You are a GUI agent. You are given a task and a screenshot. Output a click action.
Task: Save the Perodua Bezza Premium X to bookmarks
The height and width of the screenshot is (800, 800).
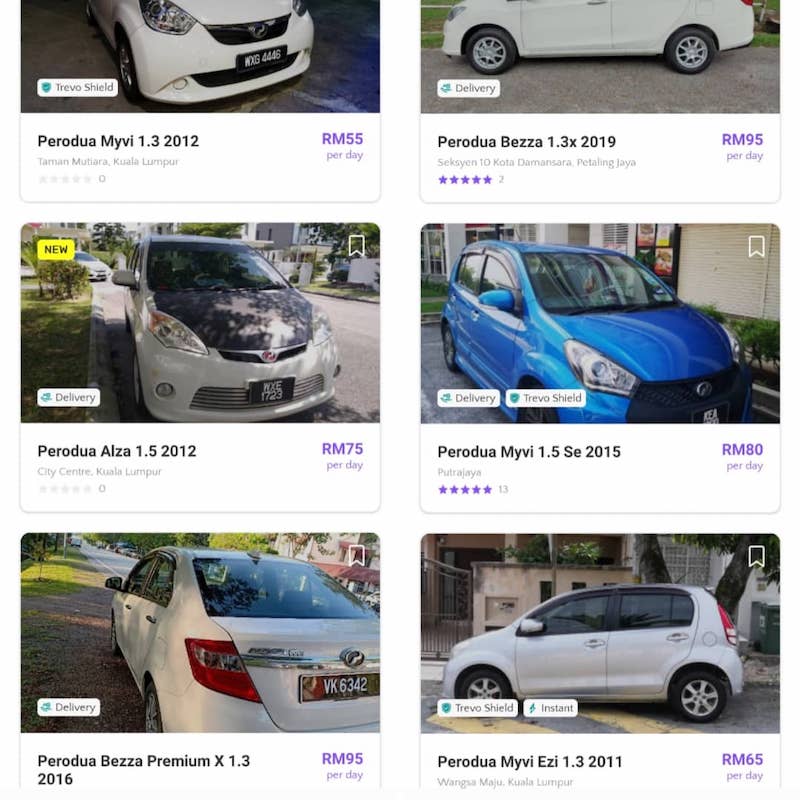357,555
